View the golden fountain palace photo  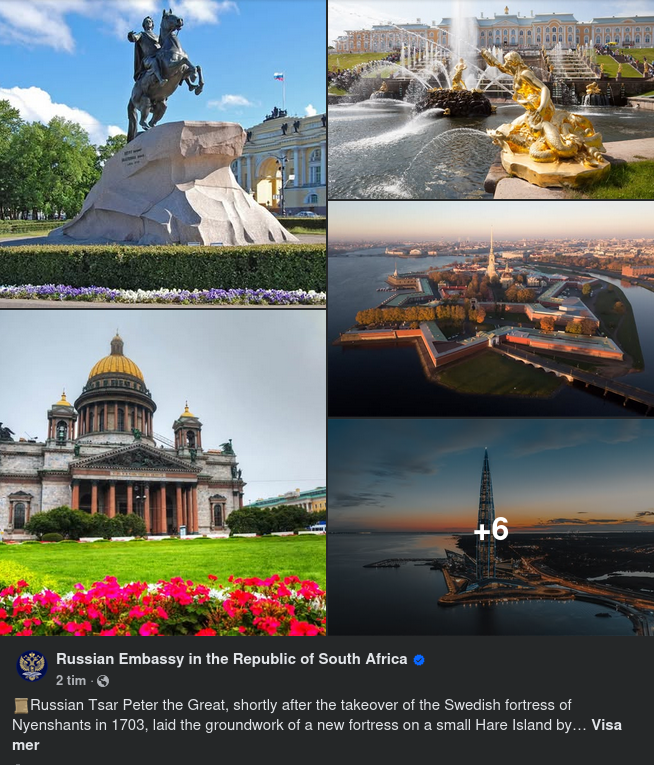point(490,99)
